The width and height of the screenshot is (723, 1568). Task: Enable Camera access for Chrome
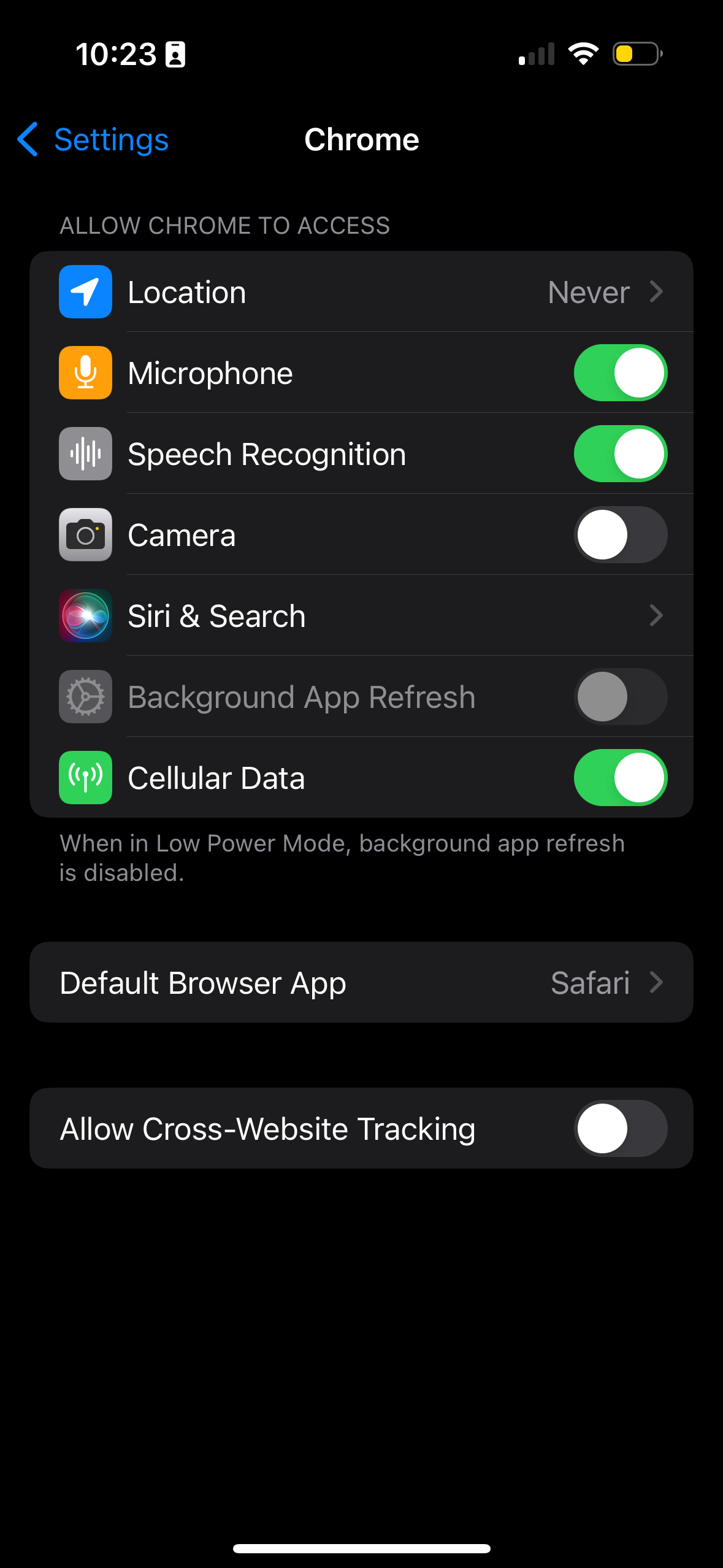point(620,534)
